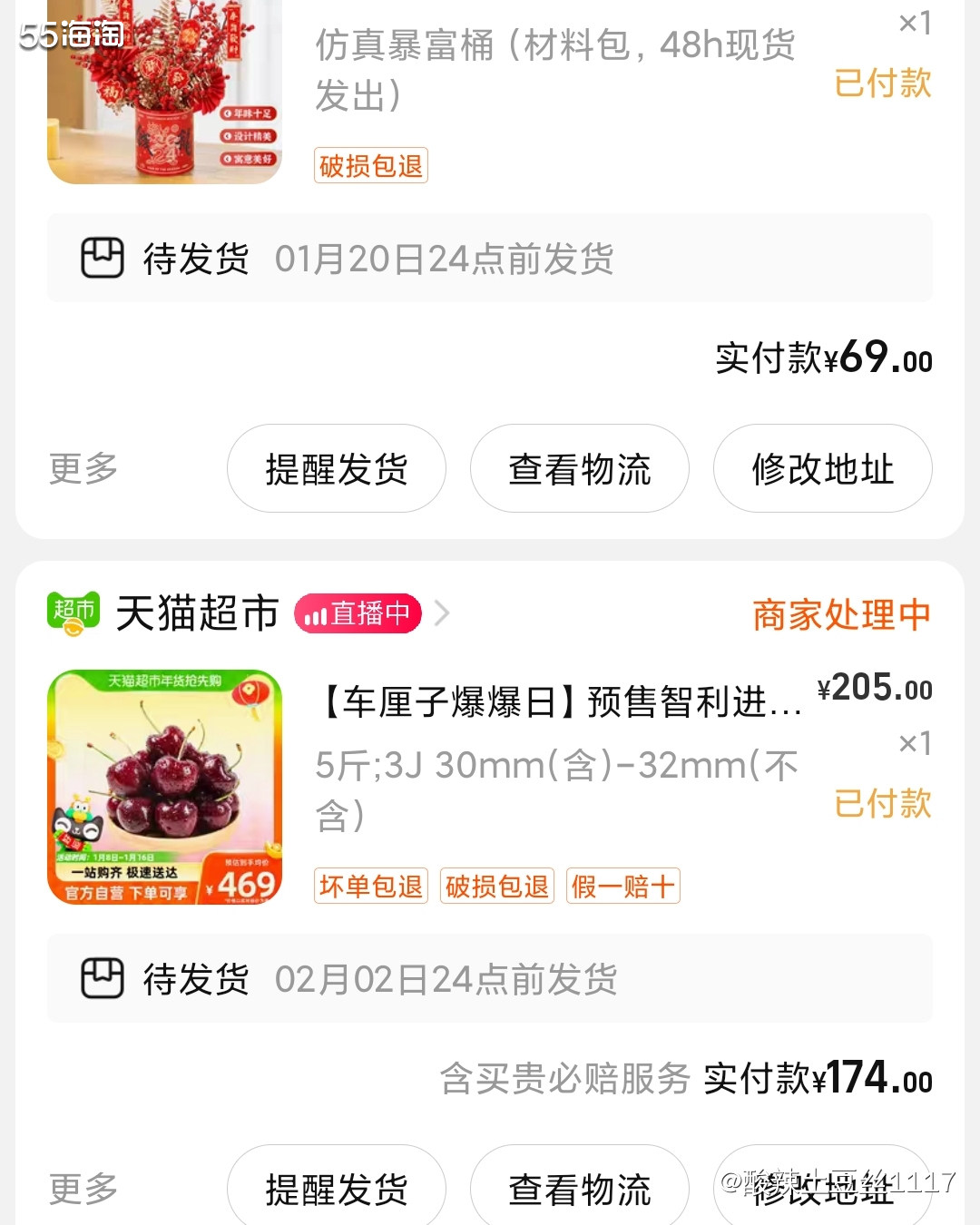This screenshot has width=980, height=1225.
Task: Click the package icon beside second 待发货 status
Action: 103,979
